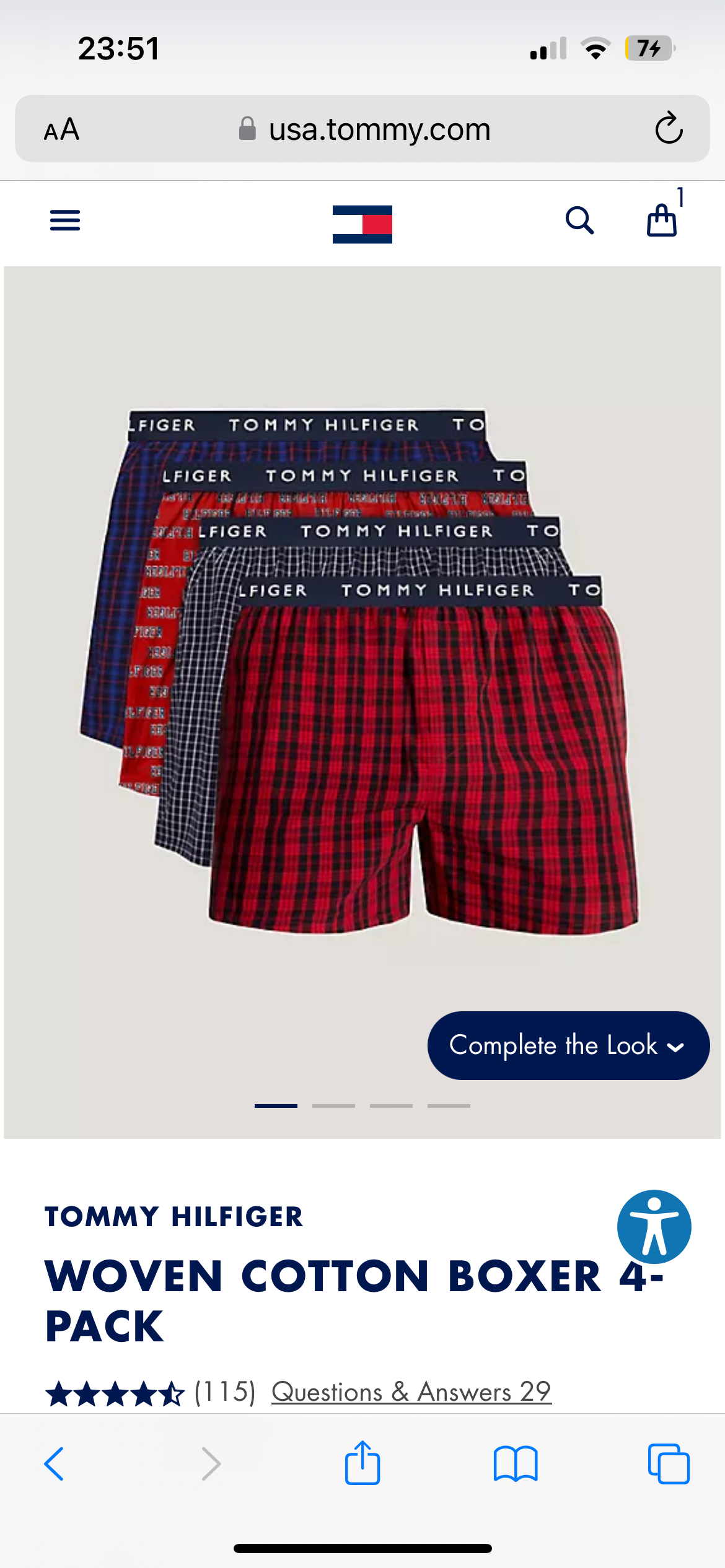The width and height of the screenshot is (725, 1568).
Task: Reload the page in Safari
Action: (x=669, y=129)
